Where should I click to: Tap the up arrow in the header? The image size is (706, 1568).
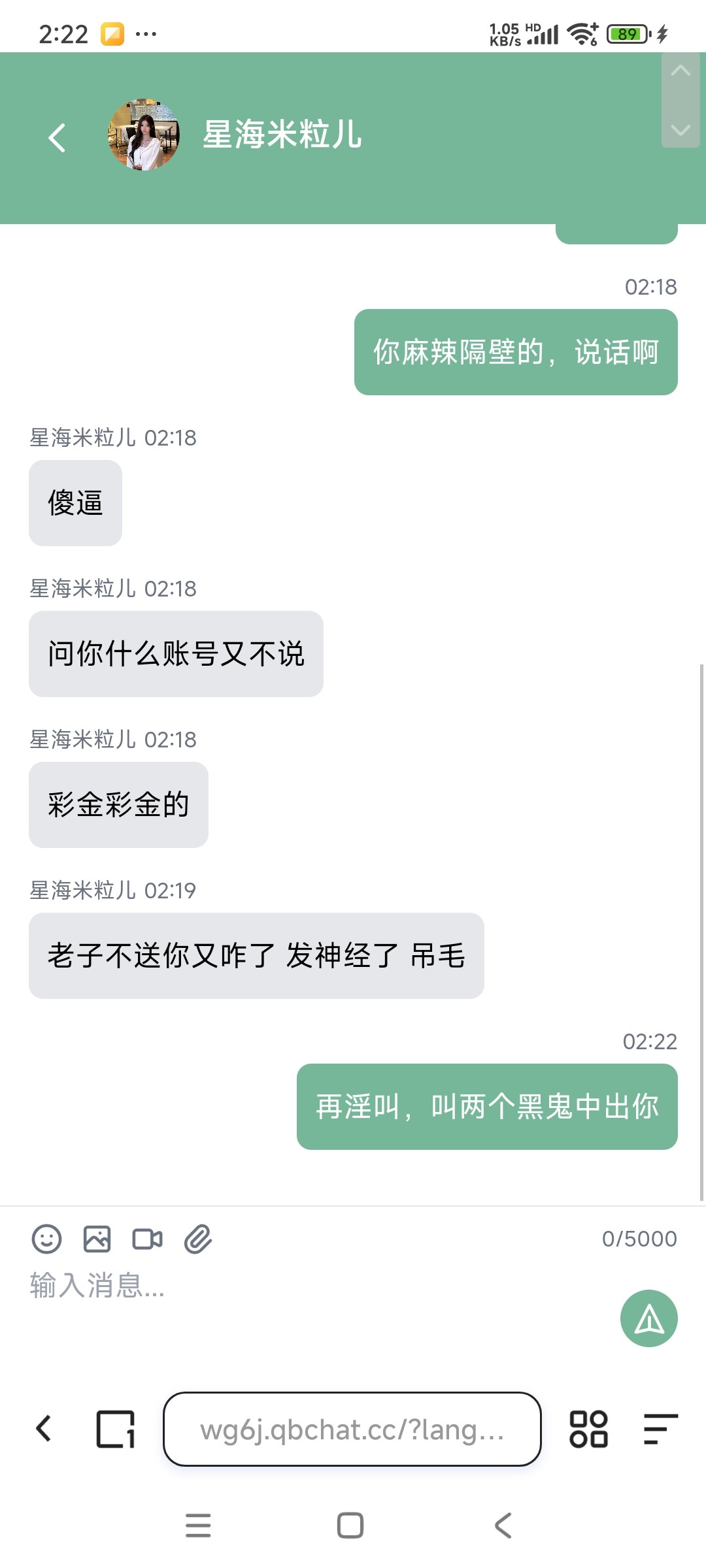click(681, 71)
